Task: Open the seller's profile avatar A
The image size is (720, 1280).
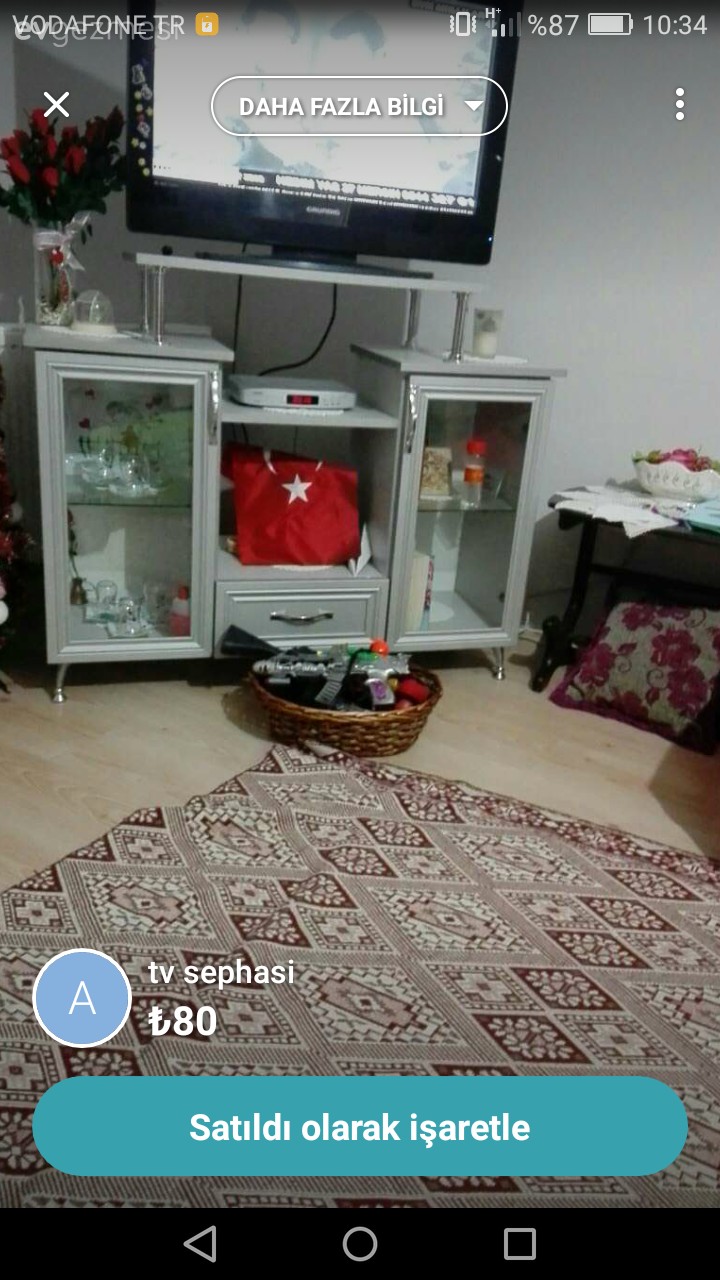Action: 82,998
